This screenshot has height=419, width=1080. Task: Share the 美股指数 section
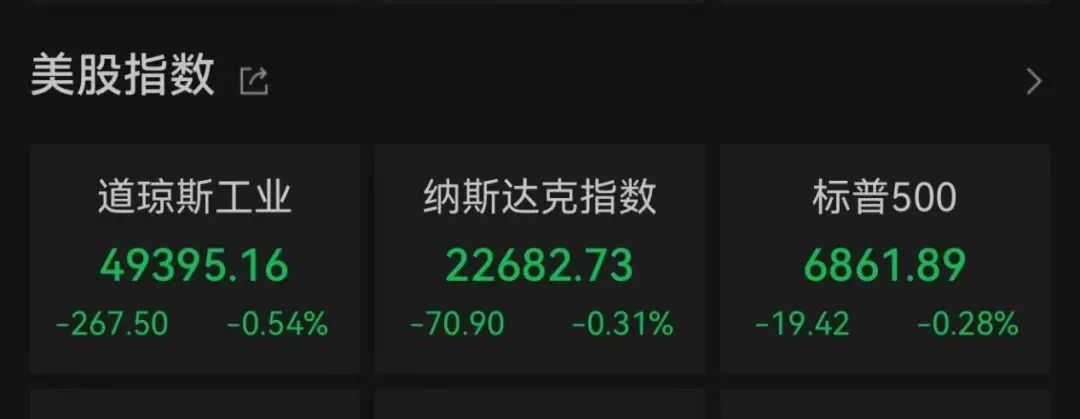click(254, 81)
